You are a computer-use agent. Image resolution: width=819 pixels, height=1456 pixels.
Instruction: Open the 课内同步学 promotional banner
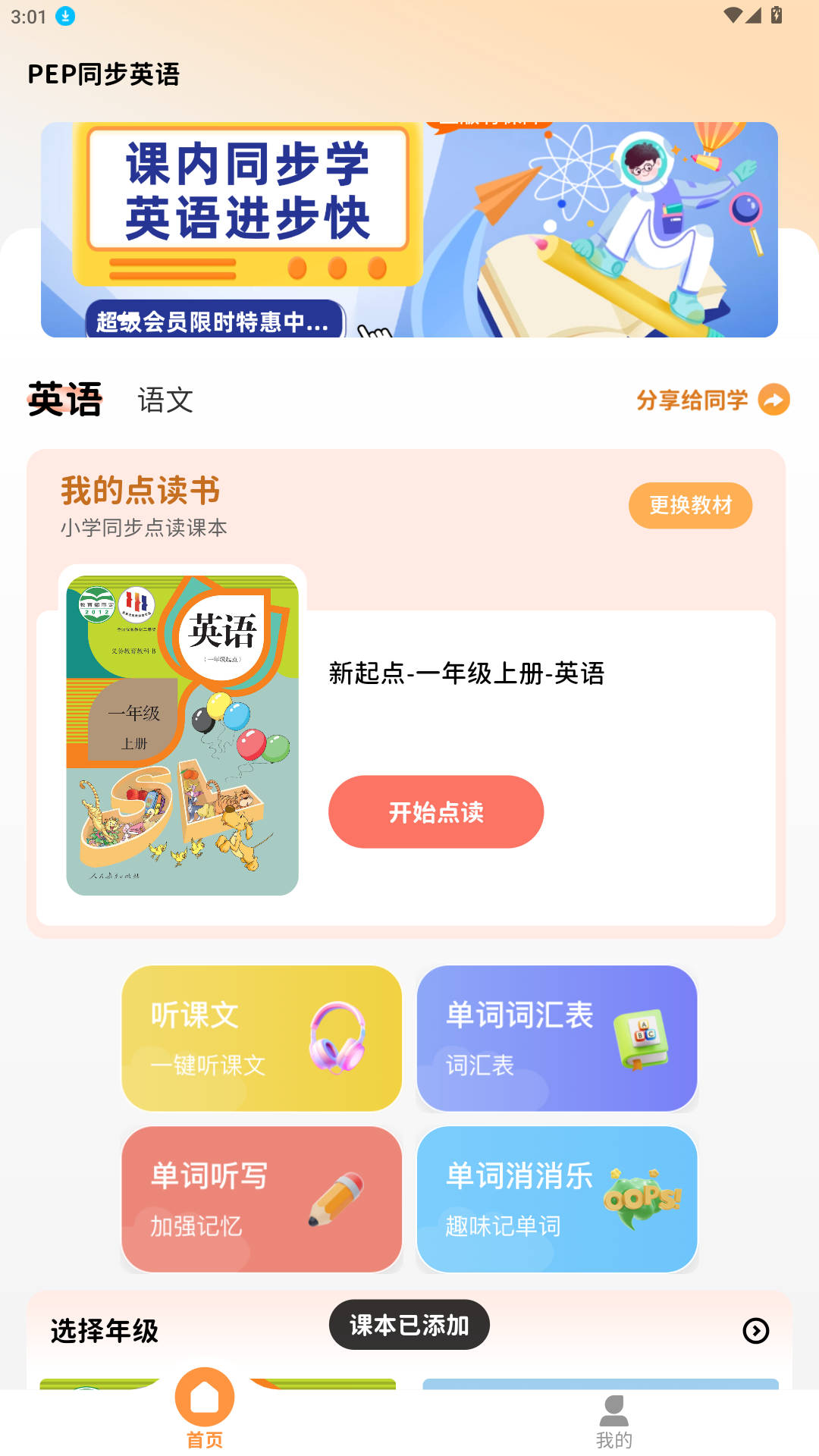pos(409,229)
